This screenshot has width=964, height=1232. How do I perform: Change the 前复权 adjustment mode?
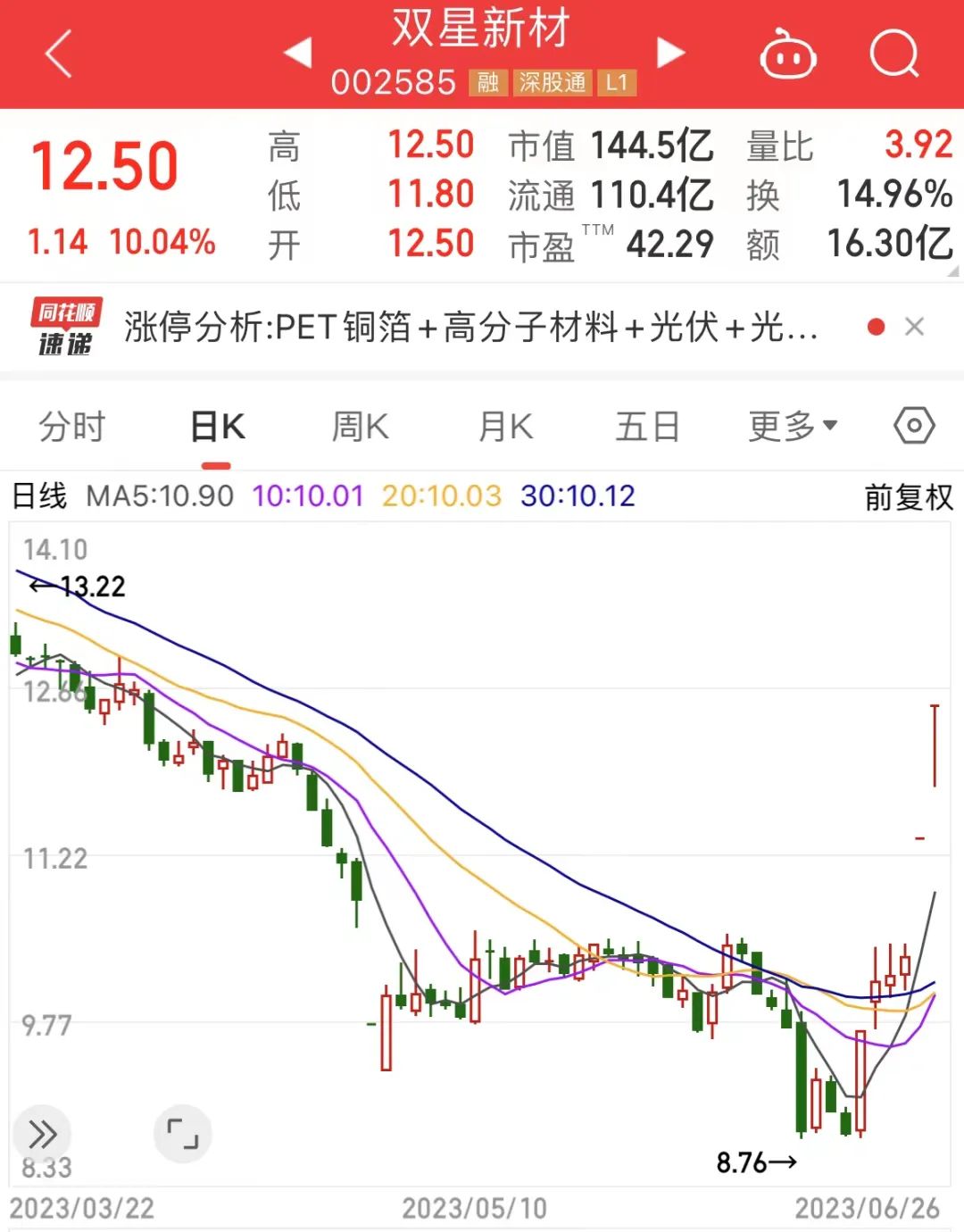[x=909, y=496]
